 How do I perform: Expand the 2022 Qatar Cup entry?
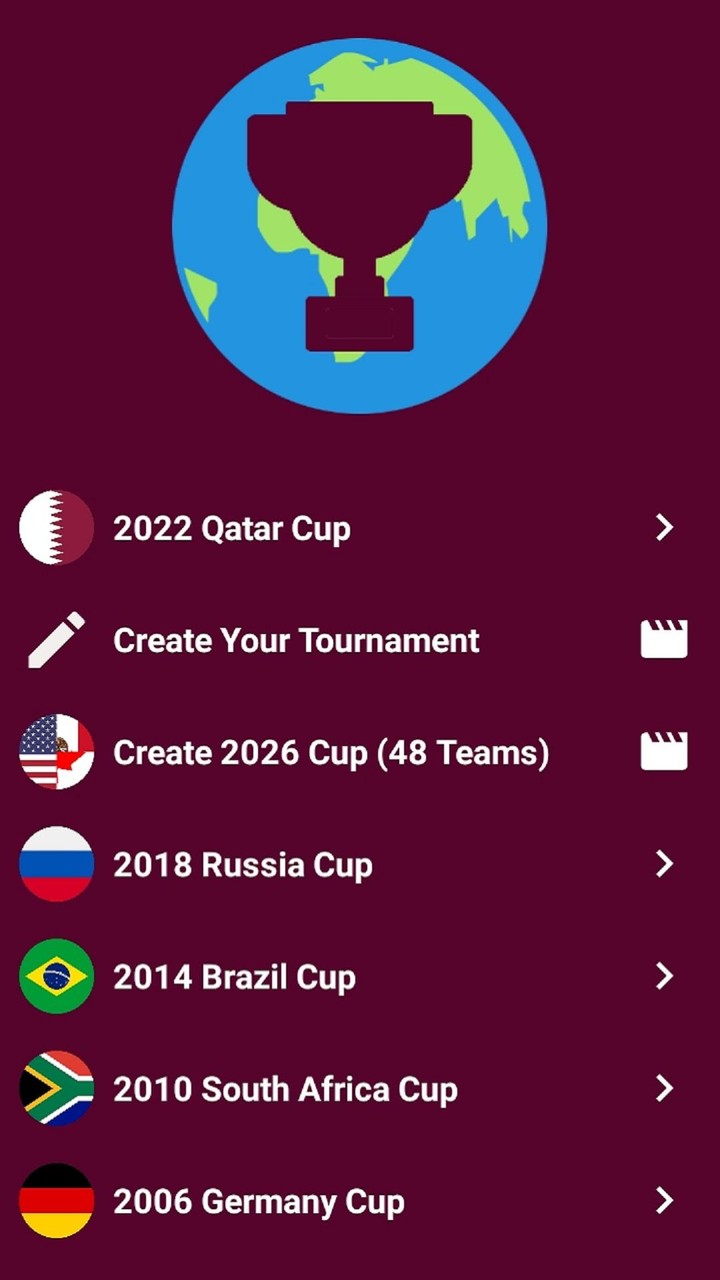pos(664,528)
